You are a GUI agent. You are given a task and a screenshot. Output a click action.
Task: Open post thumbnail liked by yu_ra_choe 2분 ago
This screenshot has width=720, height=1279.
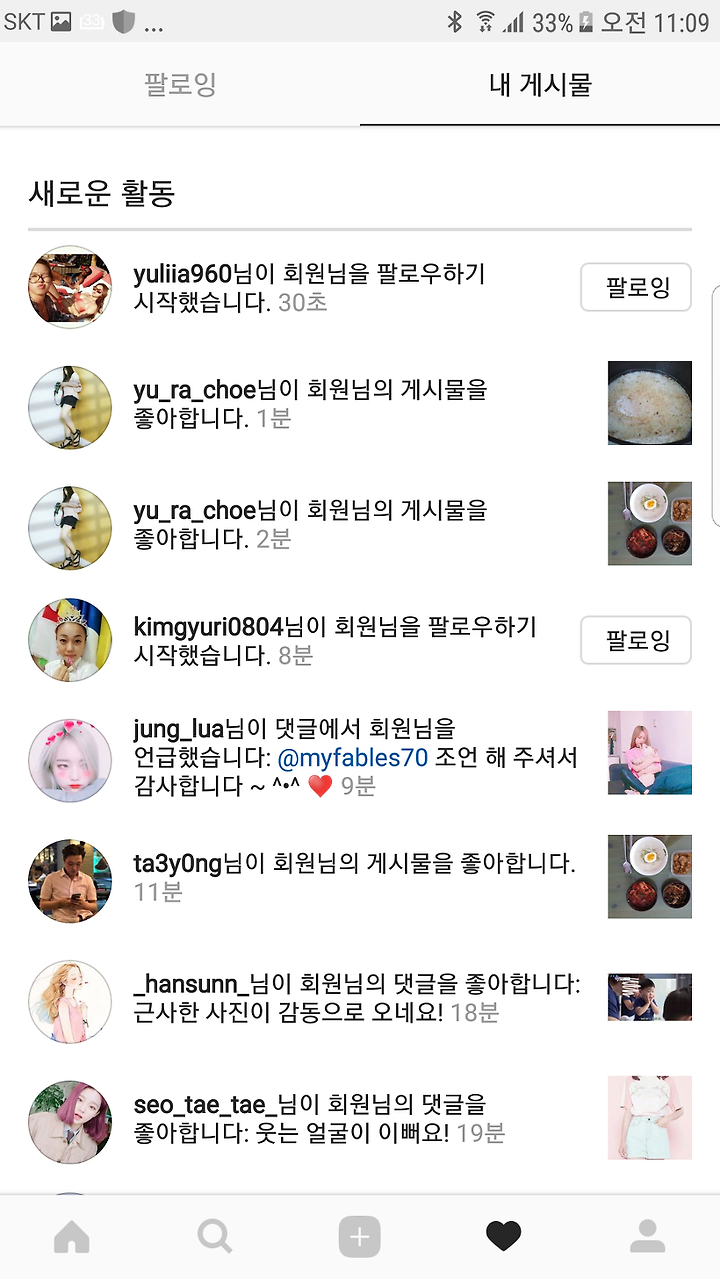tap(650, 523)
